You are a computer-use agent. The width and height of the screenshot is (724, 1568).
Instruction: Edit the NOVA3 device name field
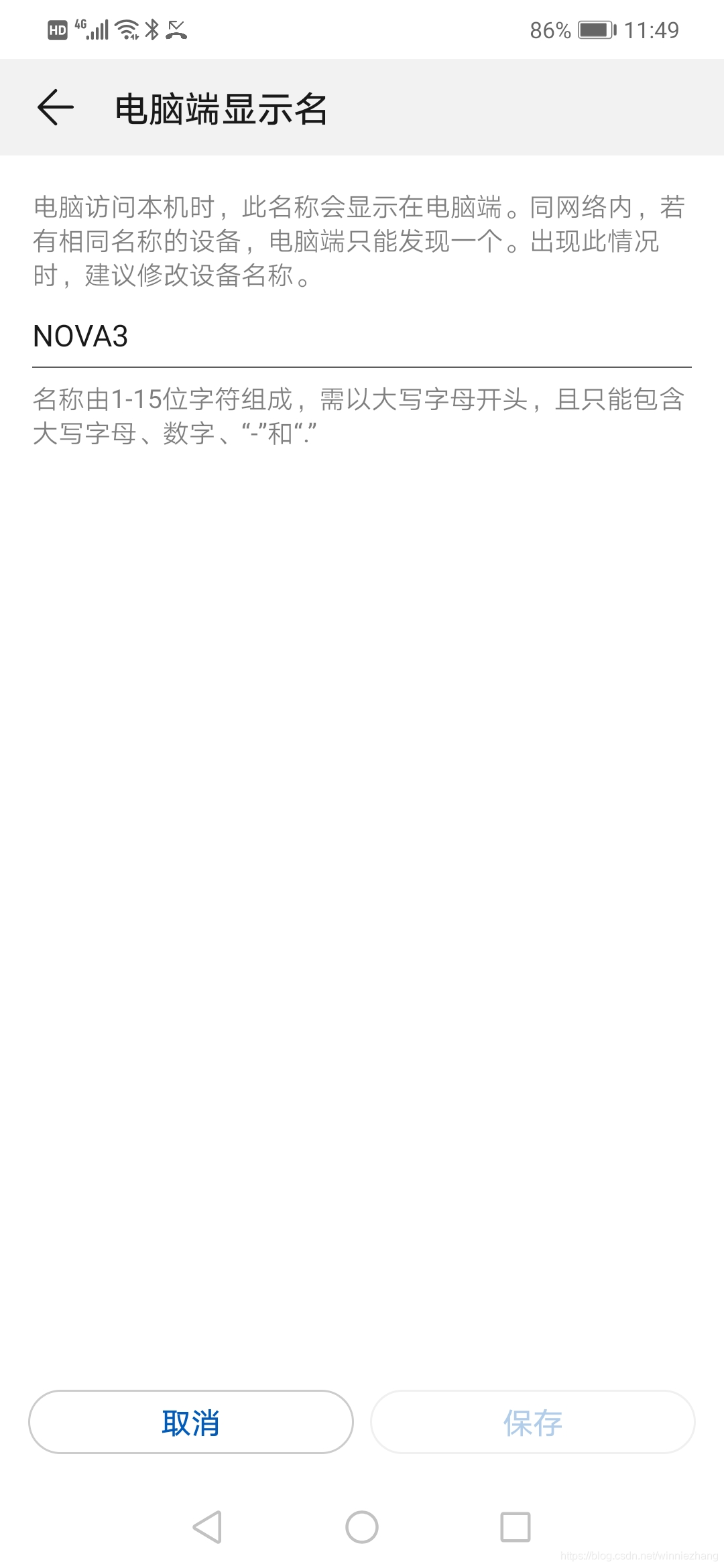tap(362, 336)
